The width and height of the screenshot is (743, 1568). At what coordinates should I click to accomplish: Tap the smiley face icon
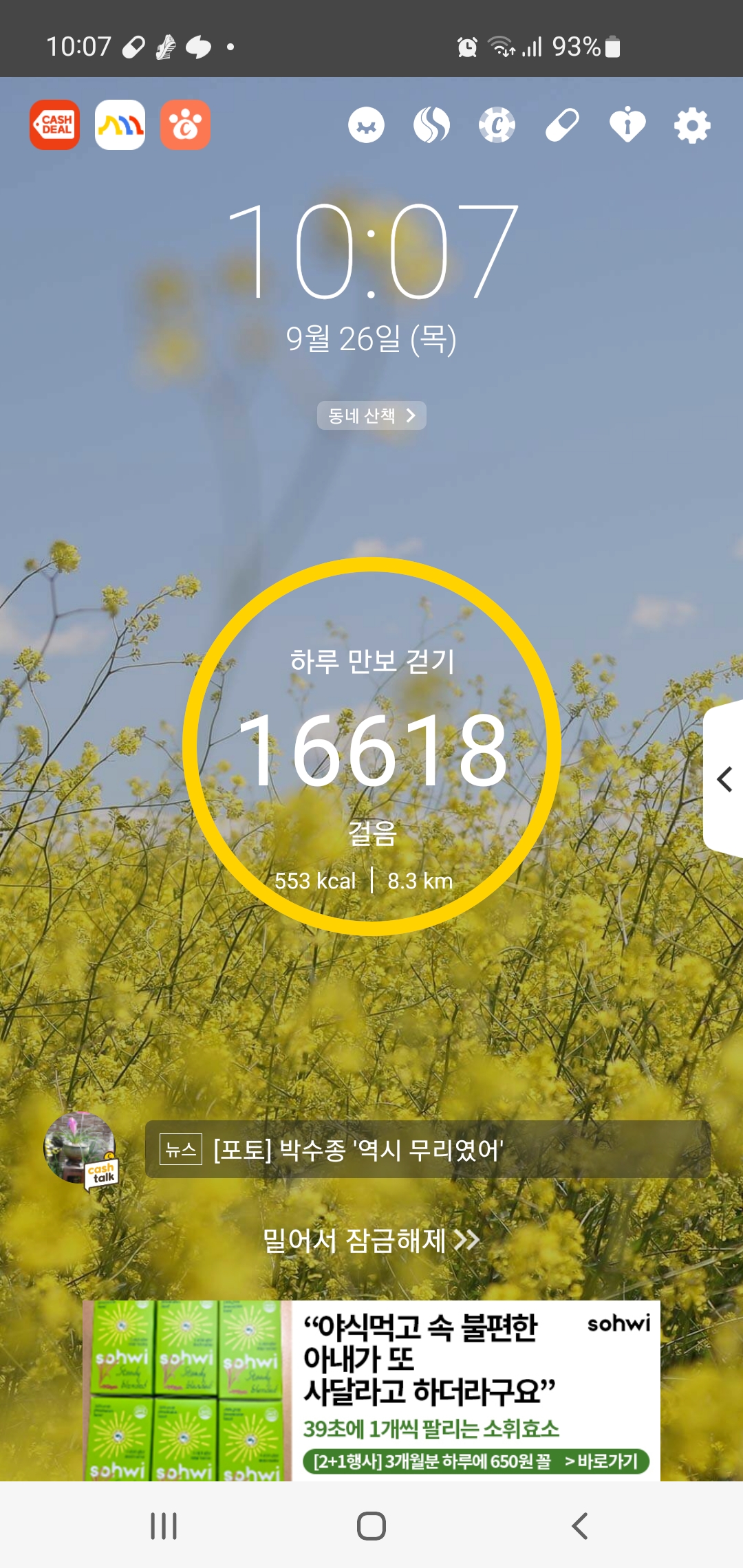[366, 126]
